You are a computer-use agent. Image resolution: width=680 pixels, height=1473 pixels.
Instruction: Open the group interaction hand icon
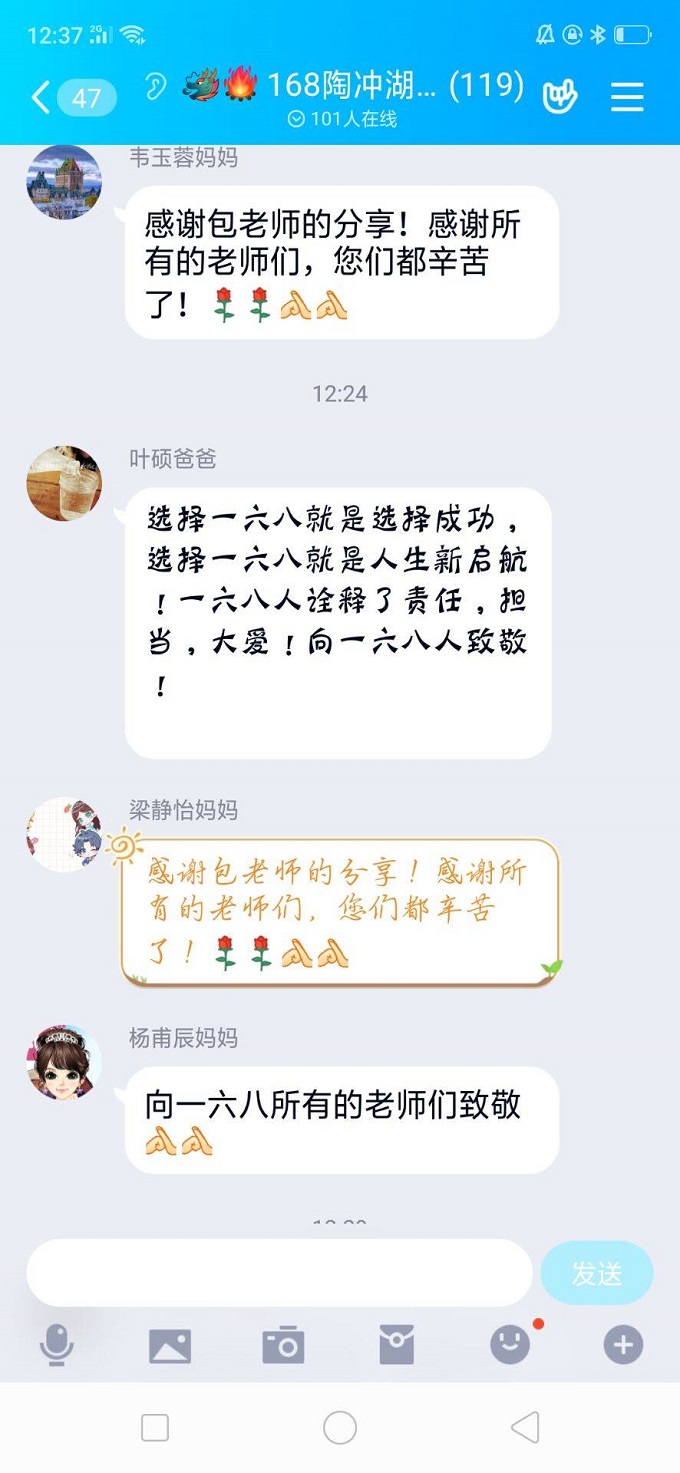click(560, 96)
